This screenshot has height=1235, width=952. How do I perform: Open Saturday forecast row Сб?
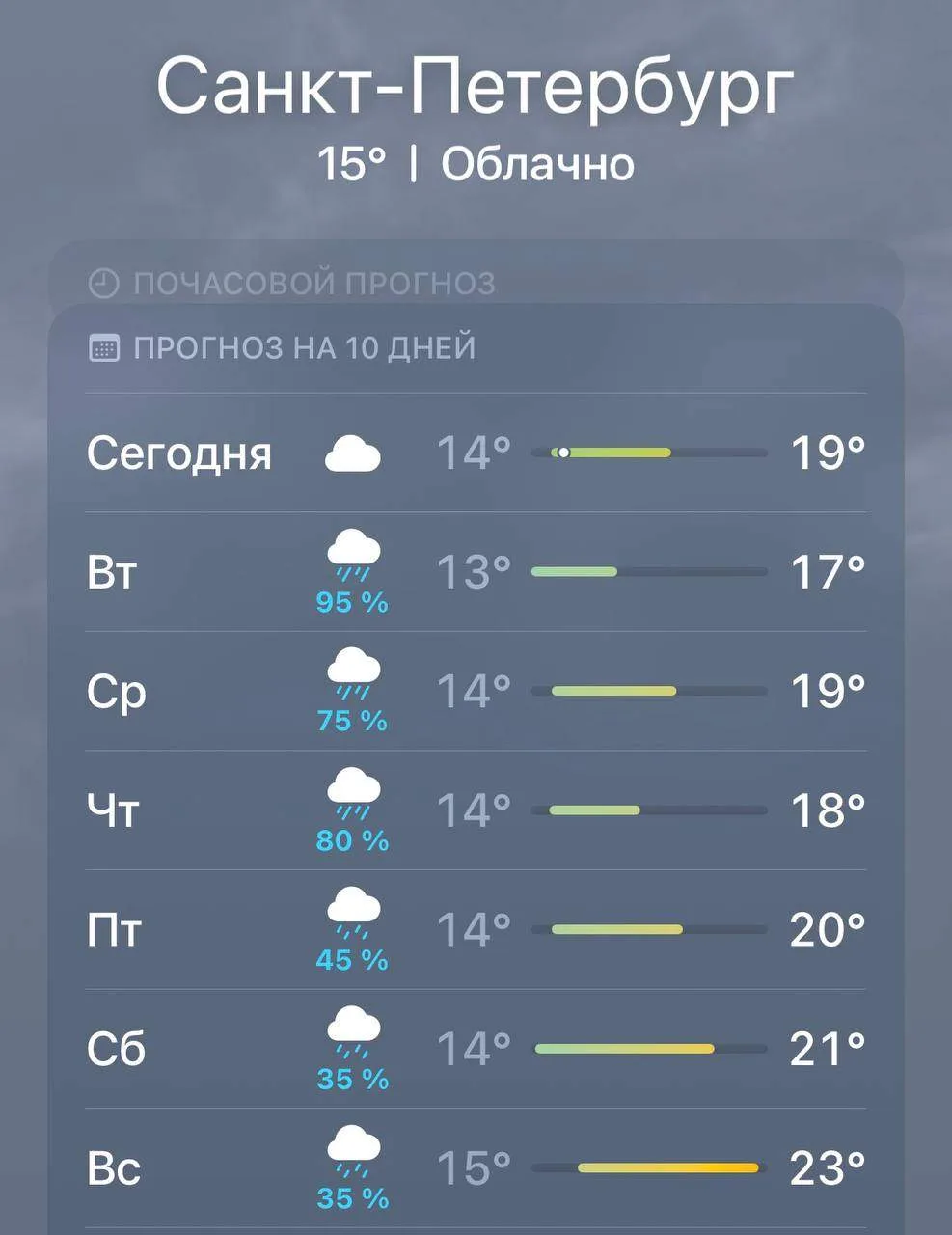coord(476,1049)
